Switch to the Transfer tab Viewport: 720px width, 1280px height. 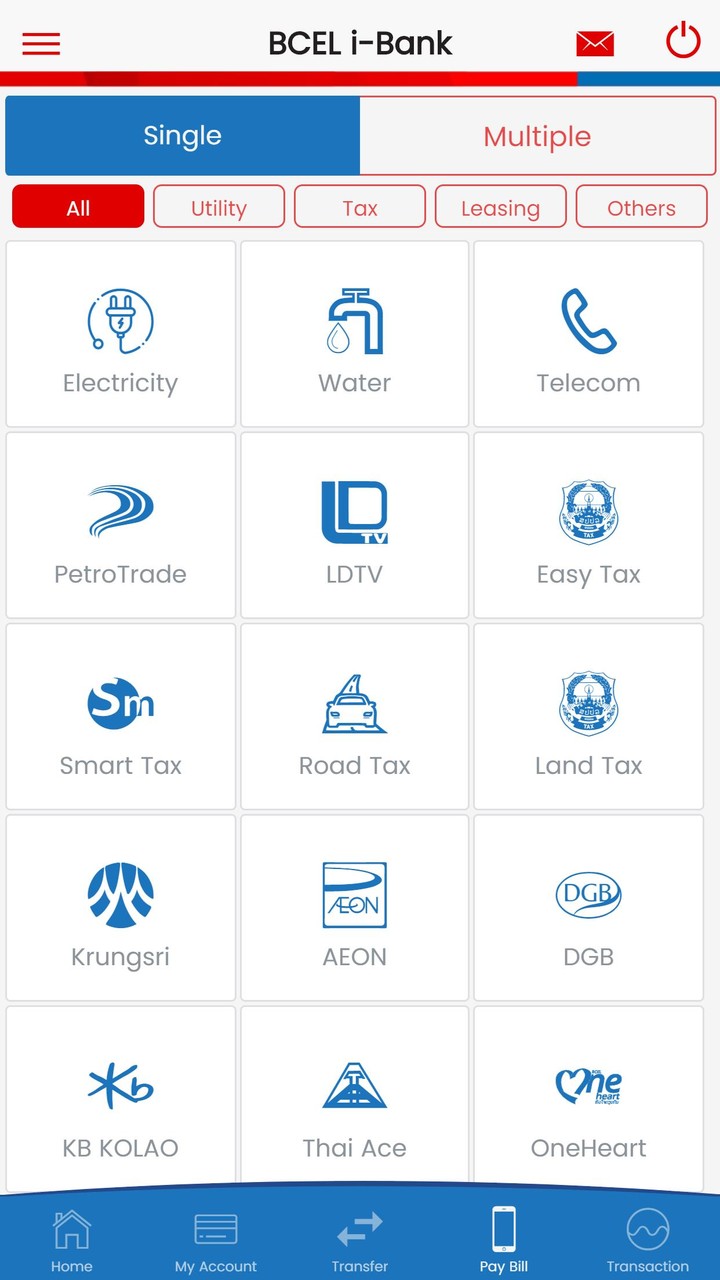[x=360, y=1240]
